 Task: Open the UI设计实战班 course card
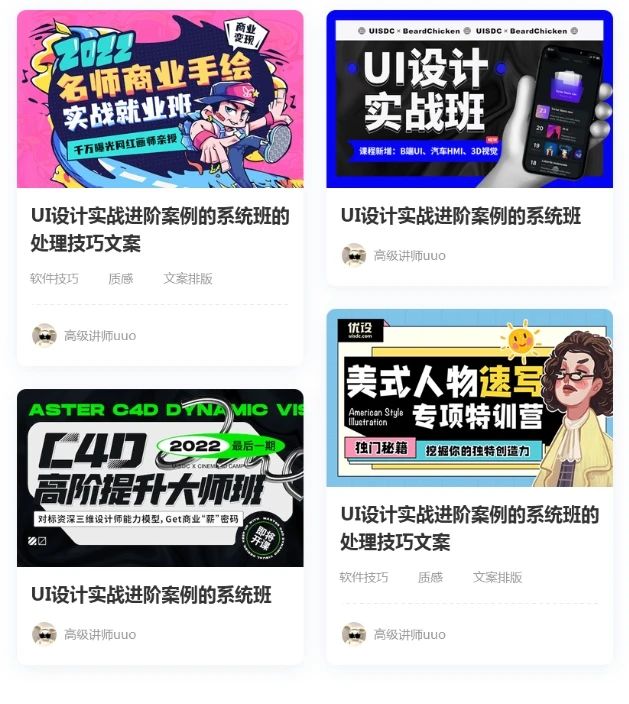[469, 99]
